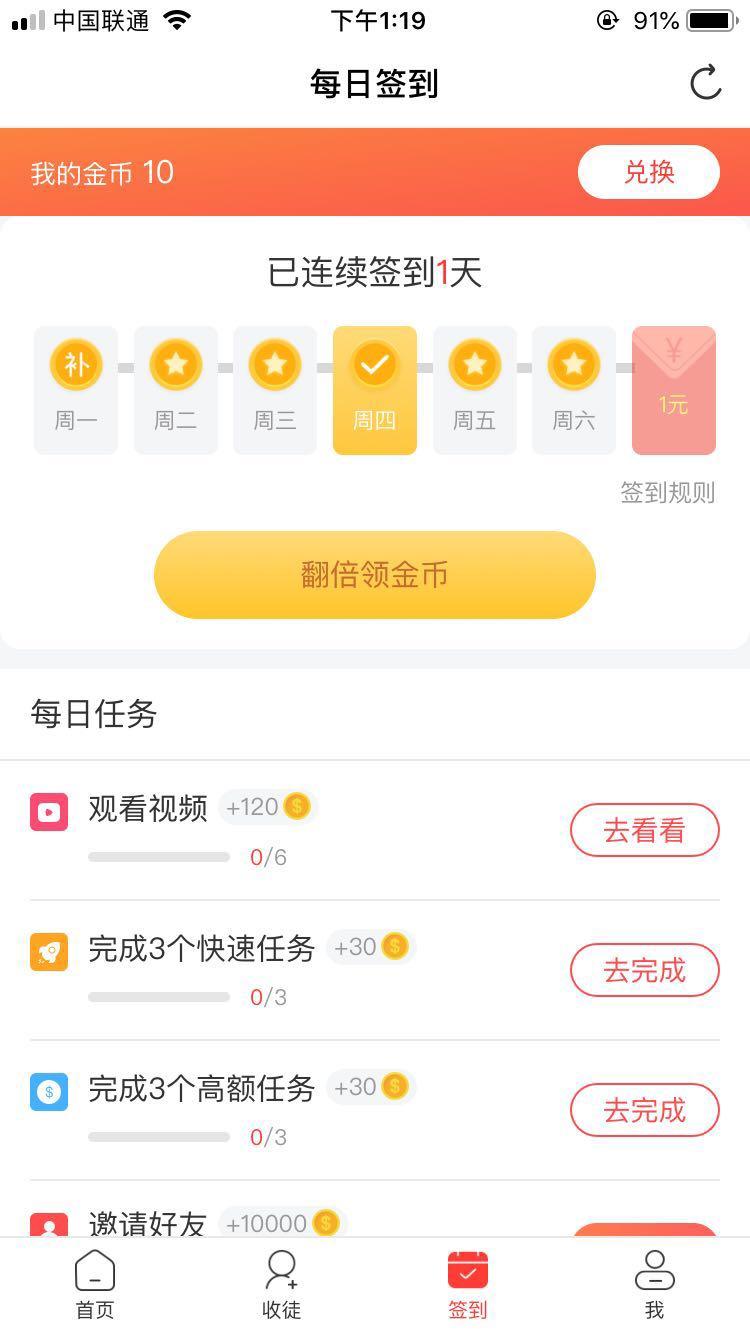This screenshot has width=750, height=1334.
Task: Open the 签到规则 sign-in rules
Action: (x=667, y=493)
